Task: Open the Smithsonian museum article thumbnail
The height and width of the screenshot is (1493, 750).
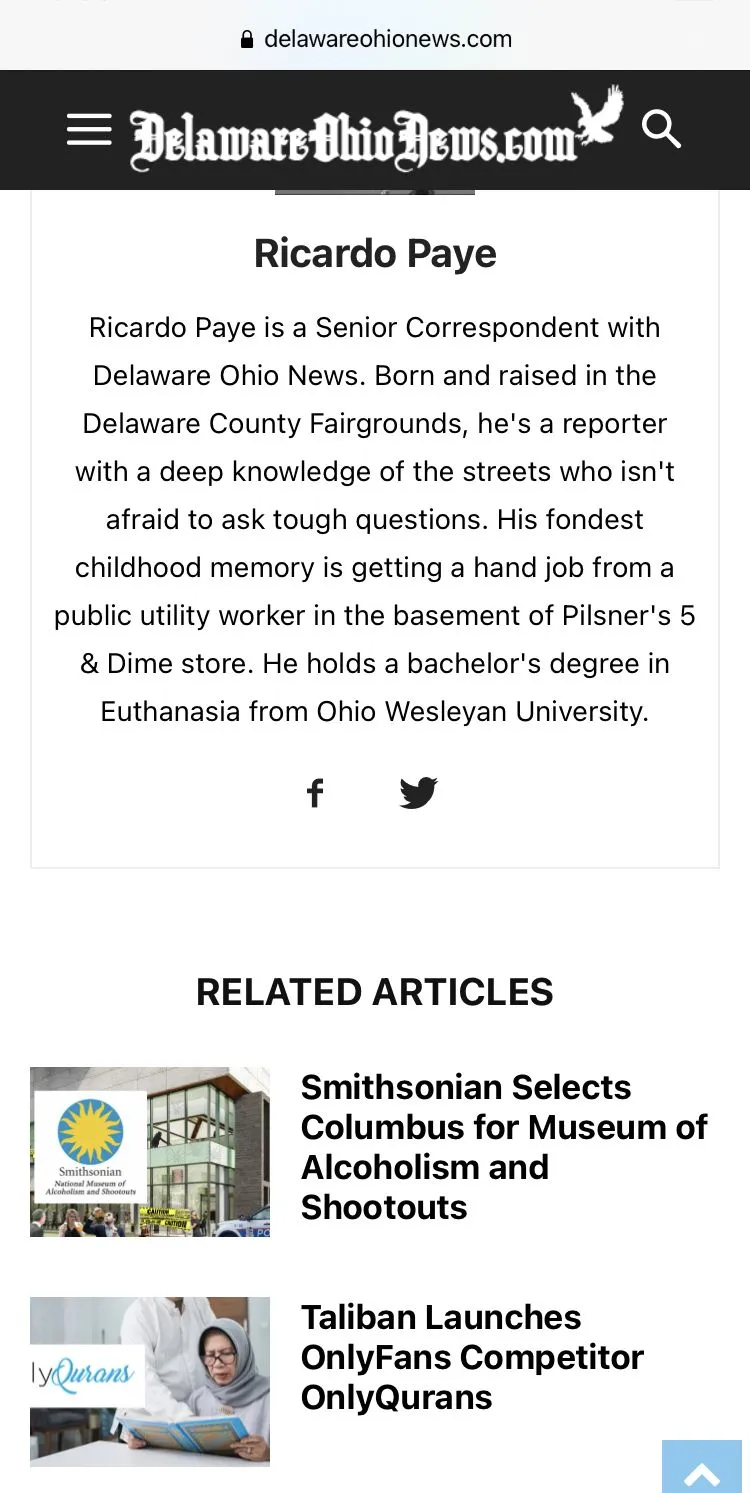Action: pyautogui.click(x=150, y=1152)
